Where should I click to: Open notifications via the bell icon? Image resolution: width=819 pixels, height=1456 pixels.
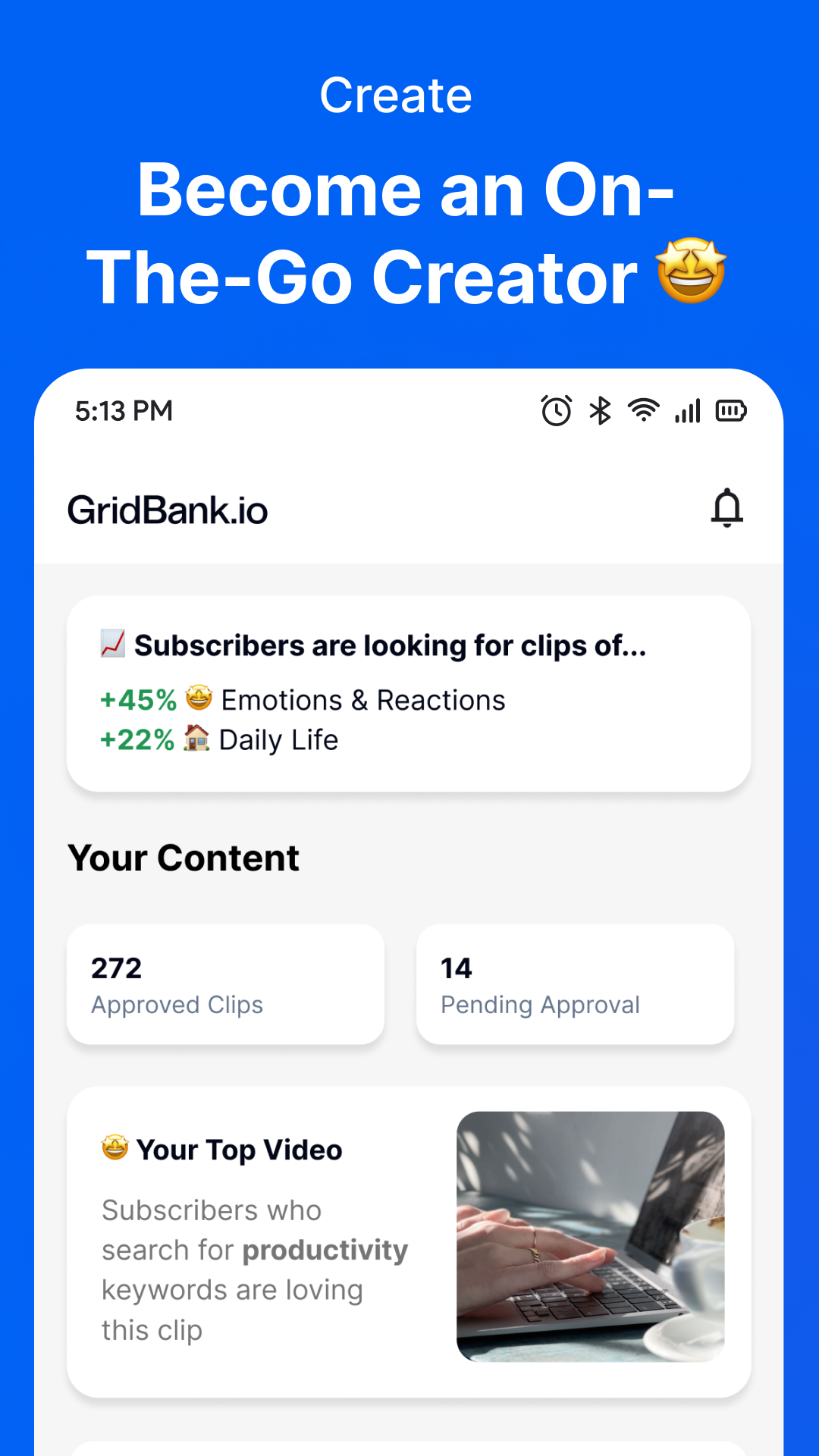(x=727, y=508)
